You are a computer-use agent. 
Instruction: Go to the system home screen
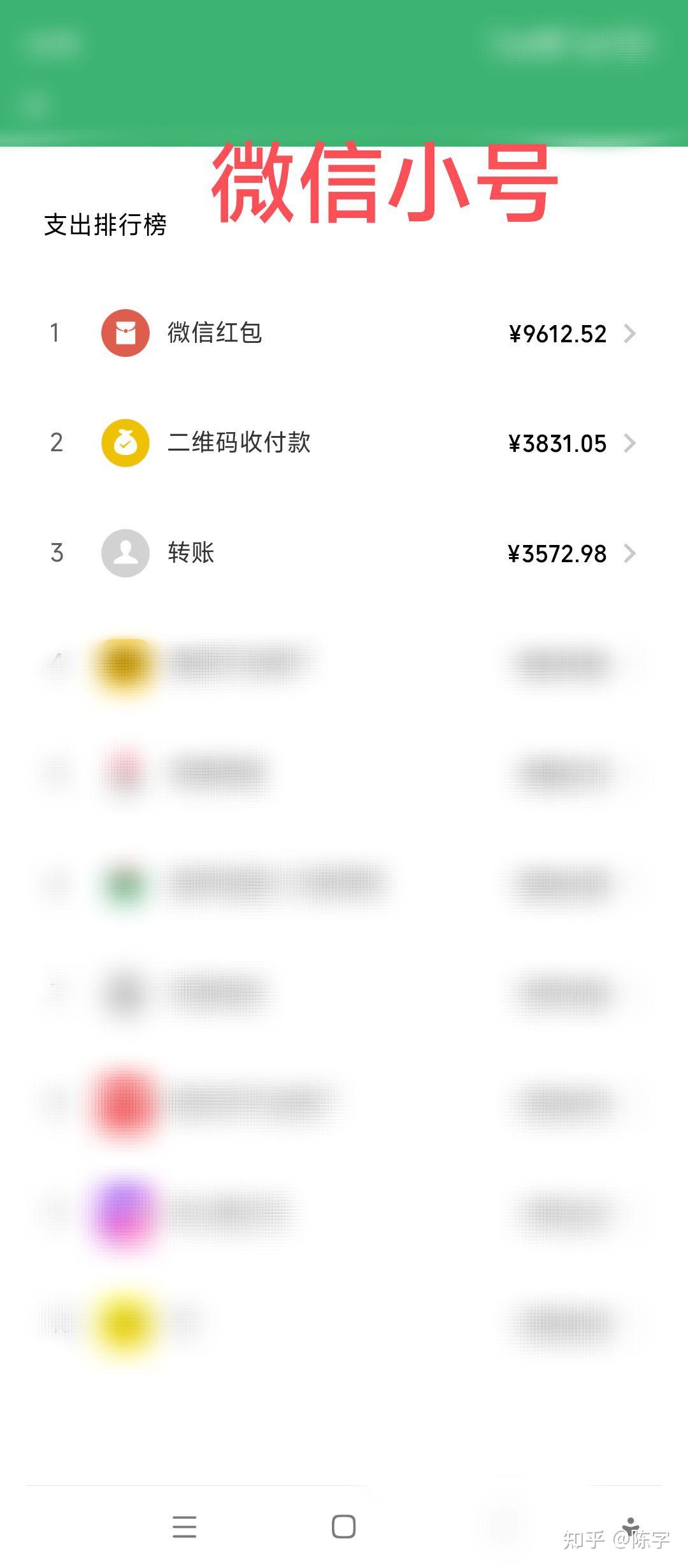[x=343, y=1527]
